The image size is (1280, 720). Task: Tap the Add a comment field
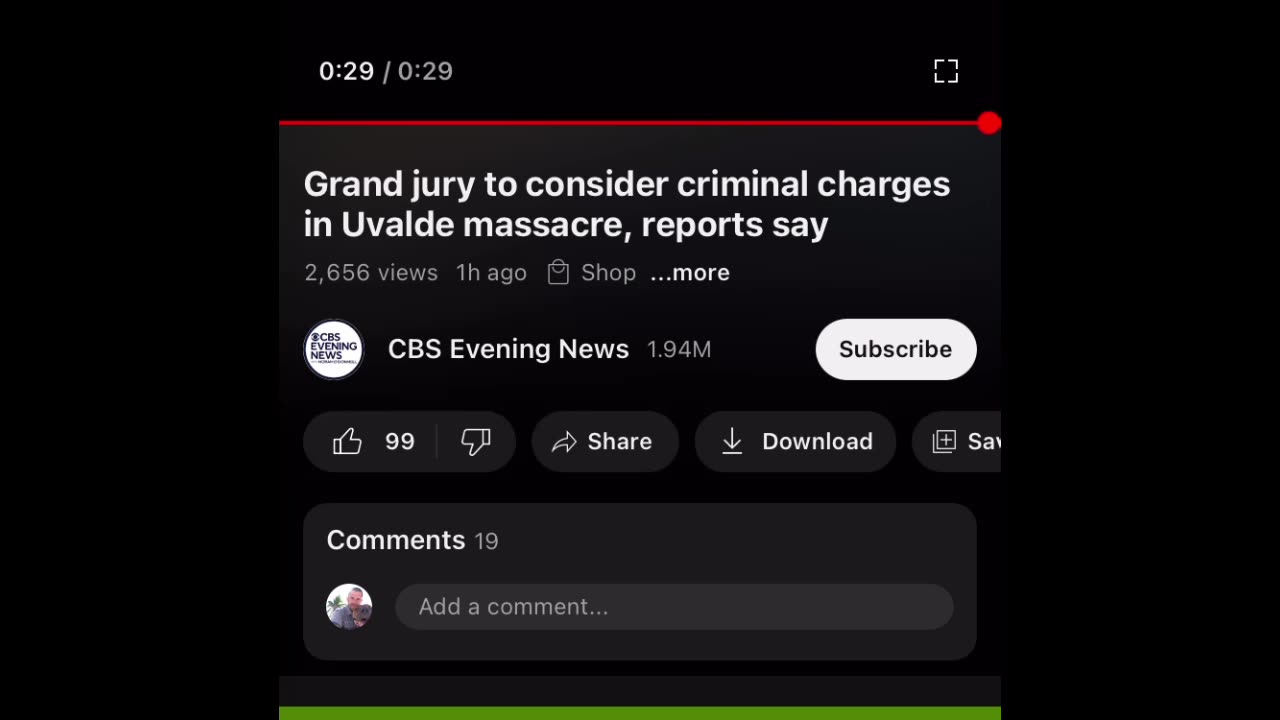tap(673, 607)
